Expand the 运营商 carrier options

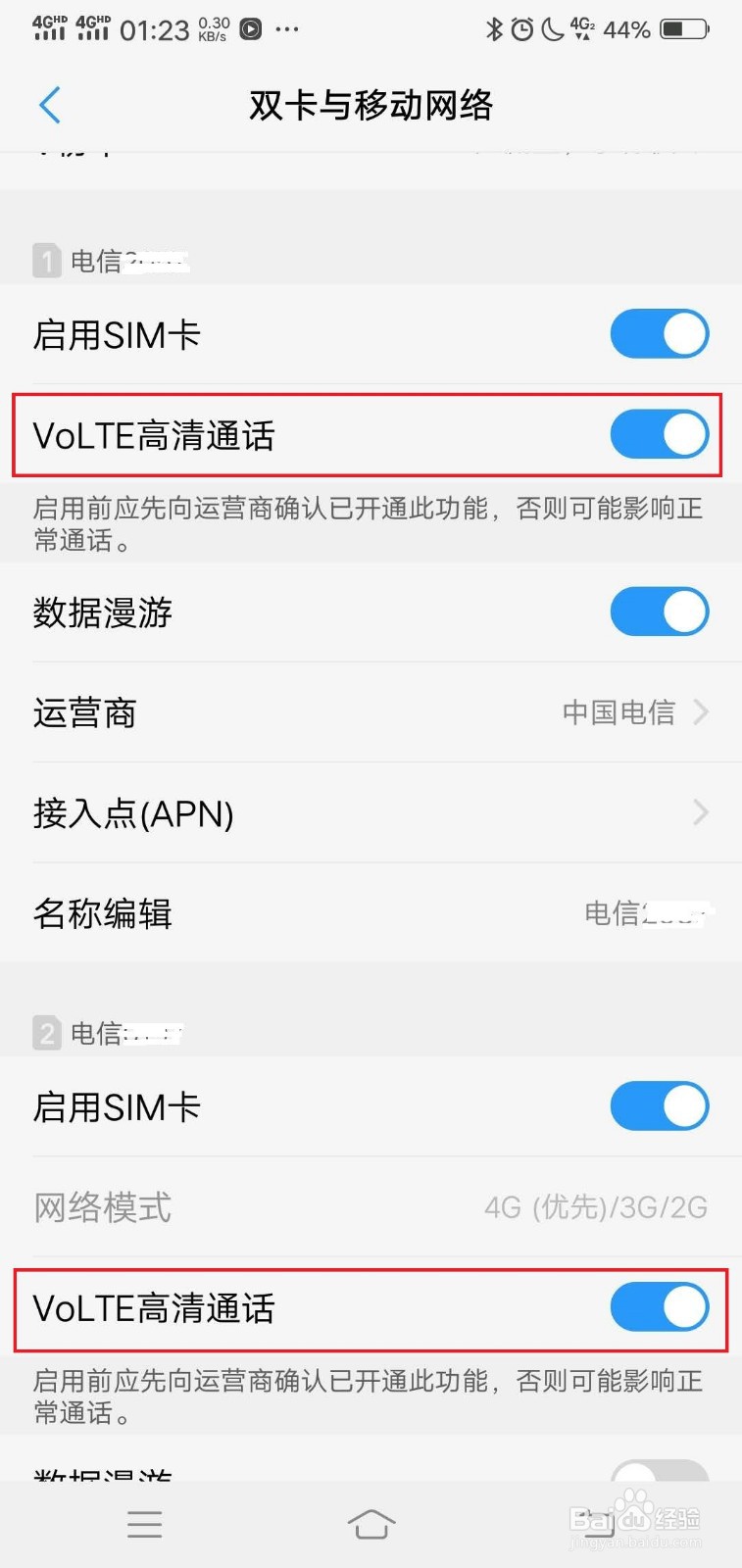[371, 713]
